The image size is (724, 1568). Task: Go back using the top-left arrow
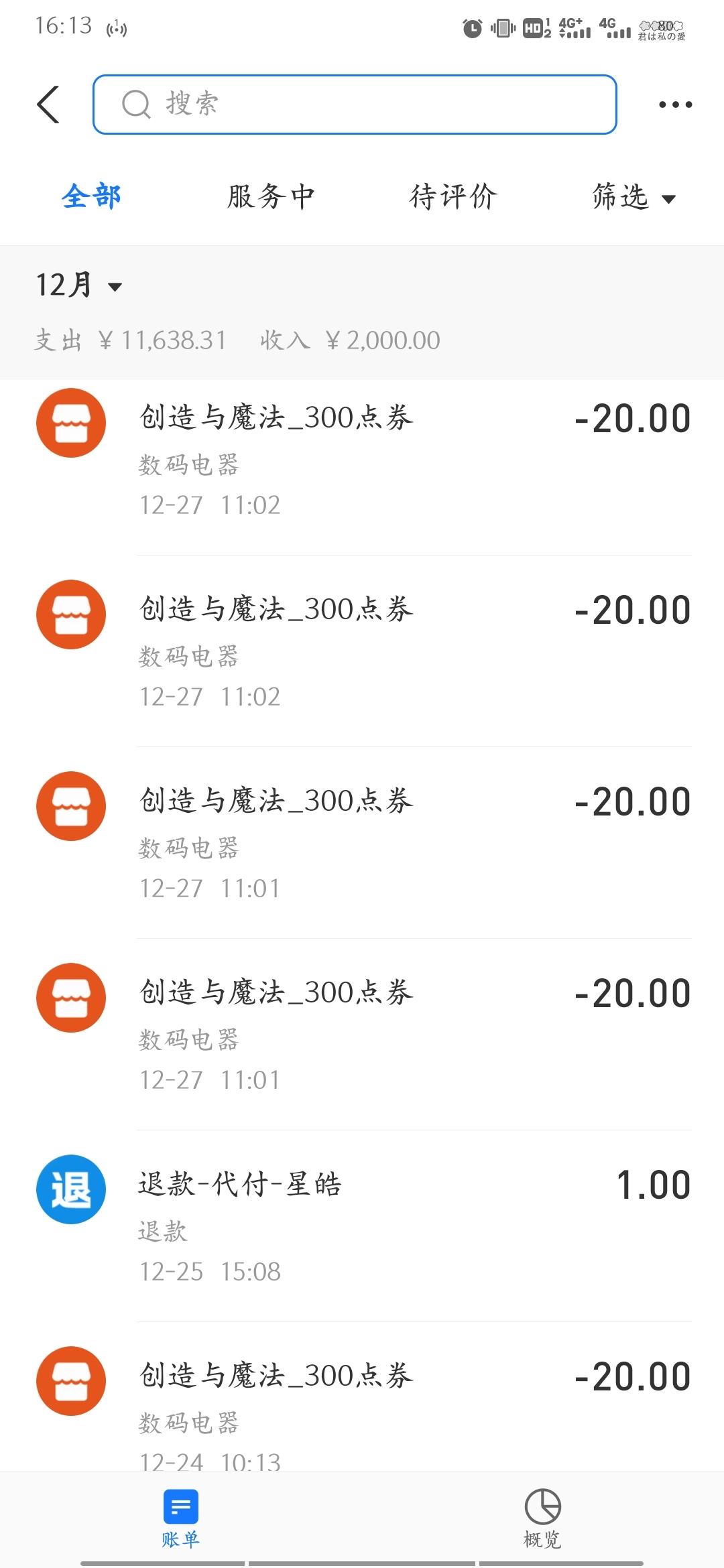[x=48, y=105]
